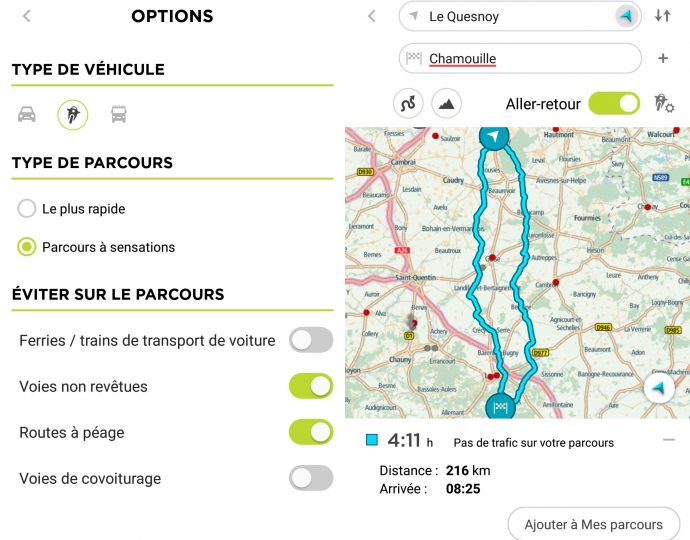This screenshot has width=690, height=540.
Task: Select the car vehicle type
Action: [x=27, y=115]
